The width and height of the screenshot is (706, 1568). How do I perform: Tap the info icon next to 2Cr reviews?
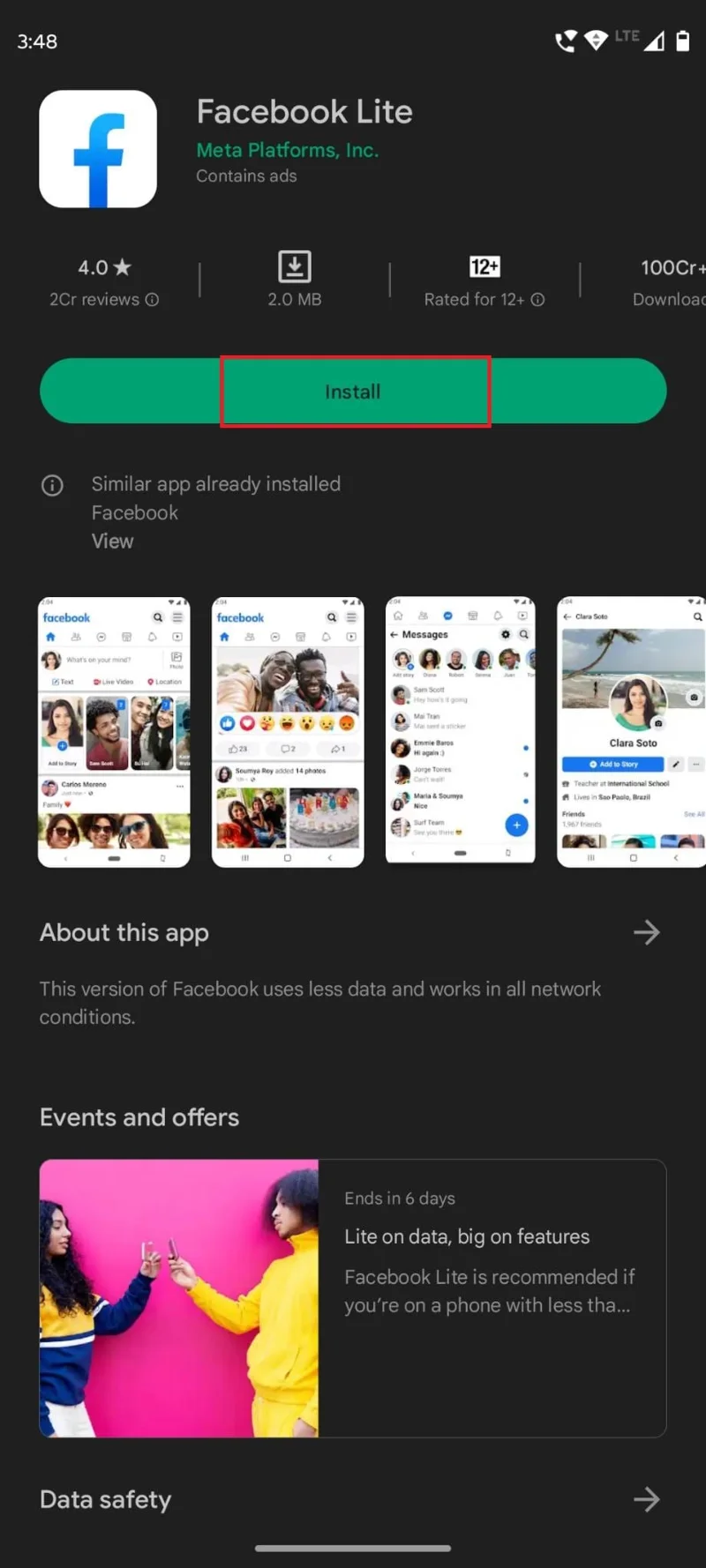153,300
